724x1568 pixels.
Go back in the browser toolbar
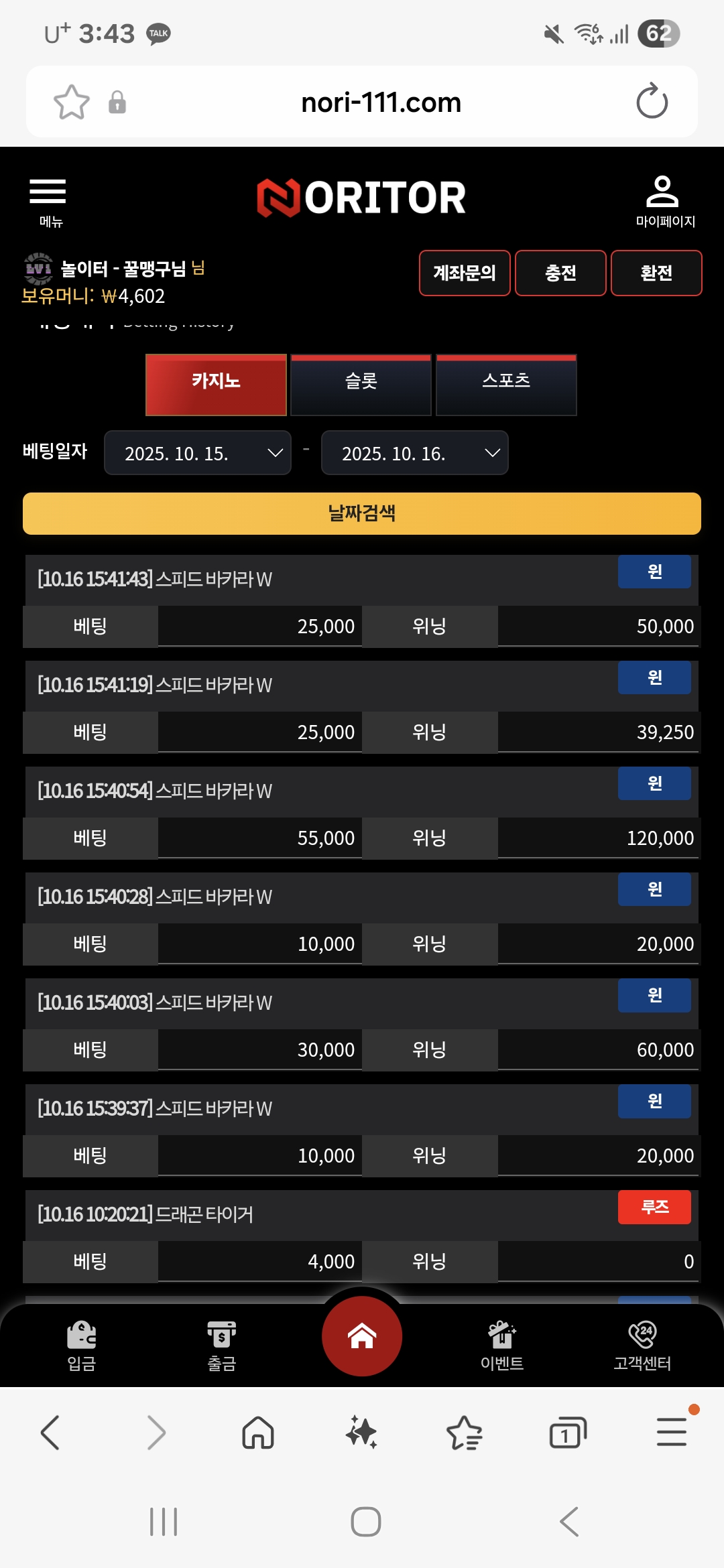(x=50, y=1433)
